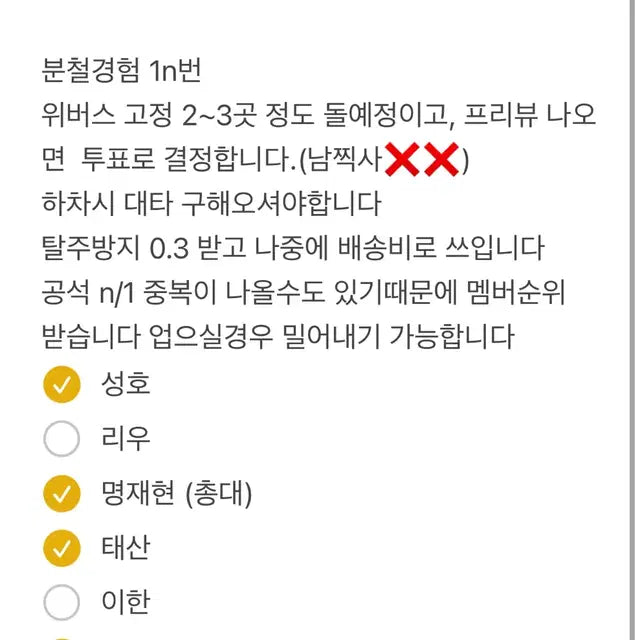Select the 리우 option

click(x=62, y=438)
